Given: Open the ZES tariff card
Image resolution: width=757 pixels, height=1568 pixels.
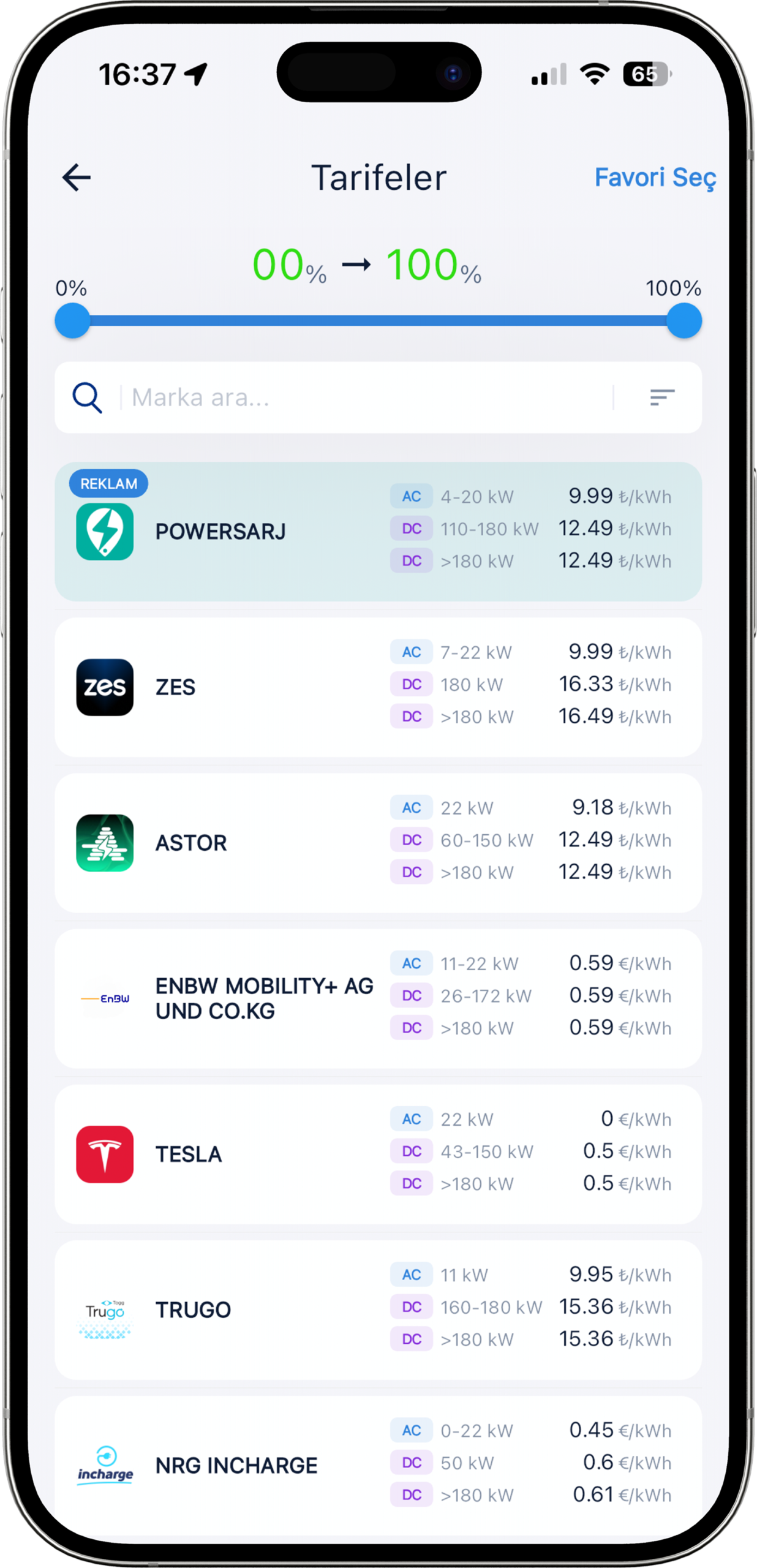Looking at the screenshot, I should click(378, 687).
